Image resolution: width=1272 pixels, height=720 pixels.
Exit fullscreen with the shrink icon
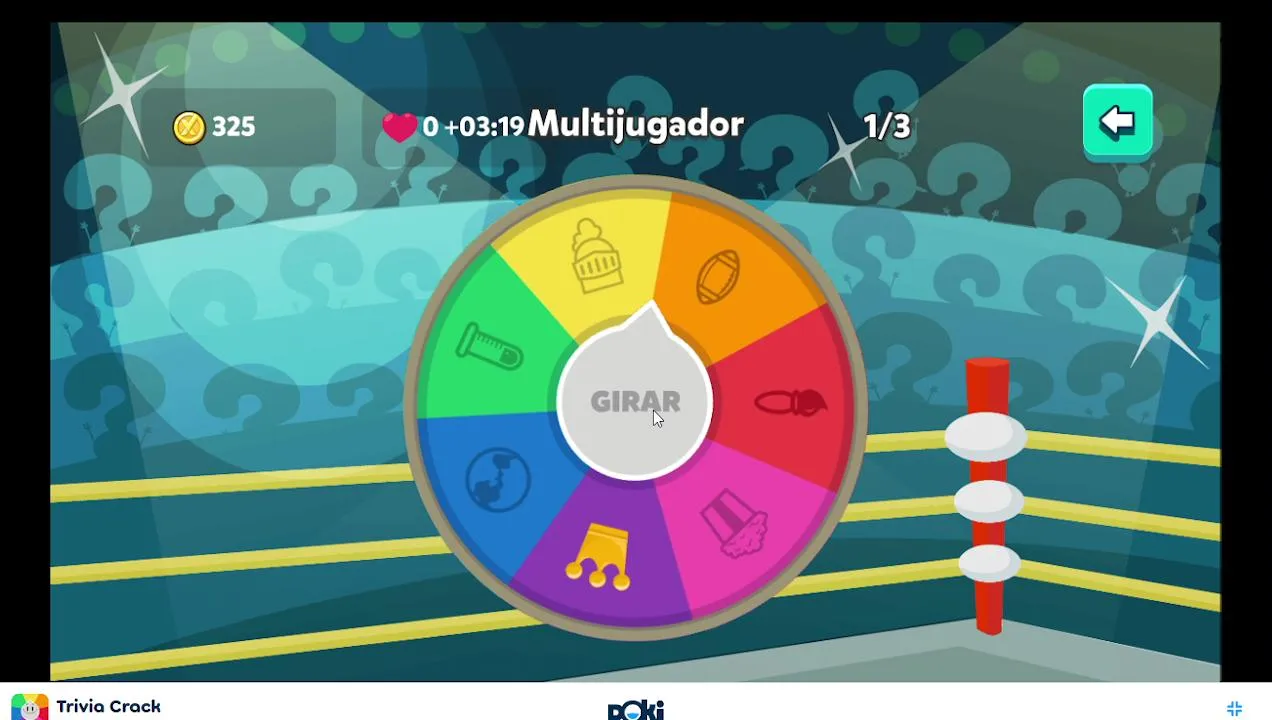point(1234,708)
